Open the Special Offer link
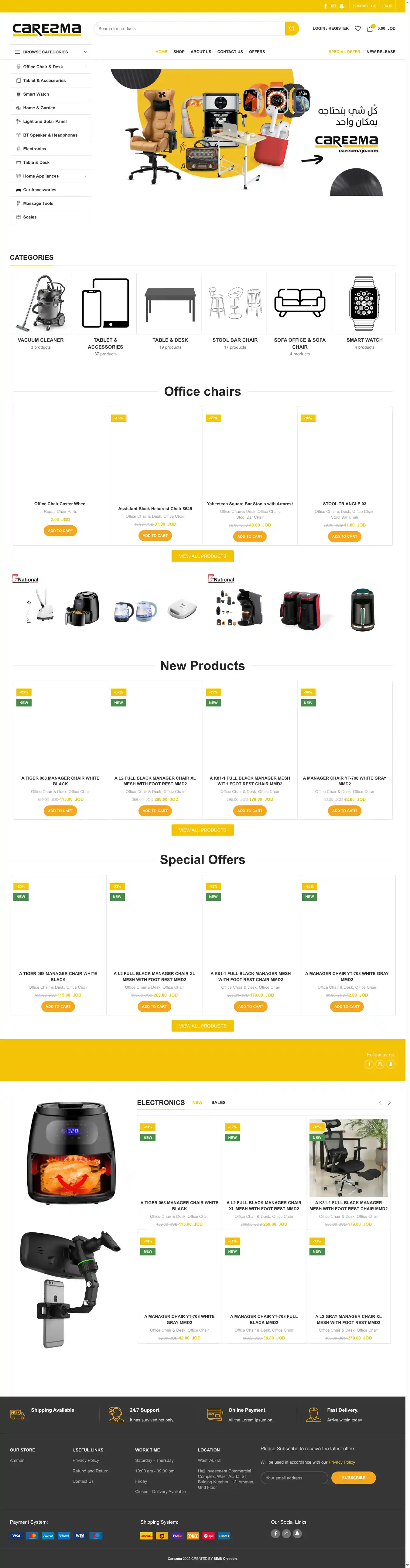 pos(344,52)
